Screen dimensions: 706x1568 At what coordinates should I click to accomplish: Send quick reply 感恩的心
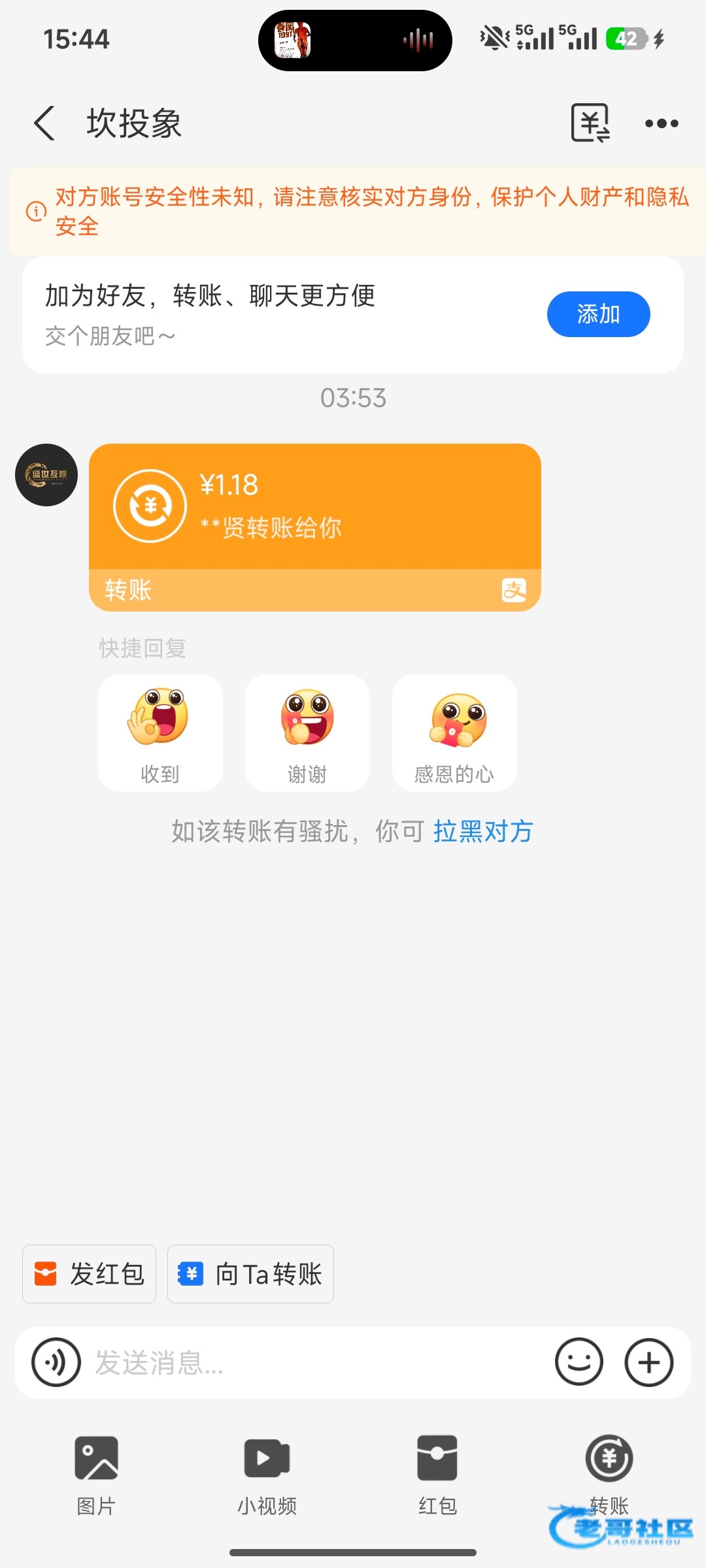tap(454, 732)
